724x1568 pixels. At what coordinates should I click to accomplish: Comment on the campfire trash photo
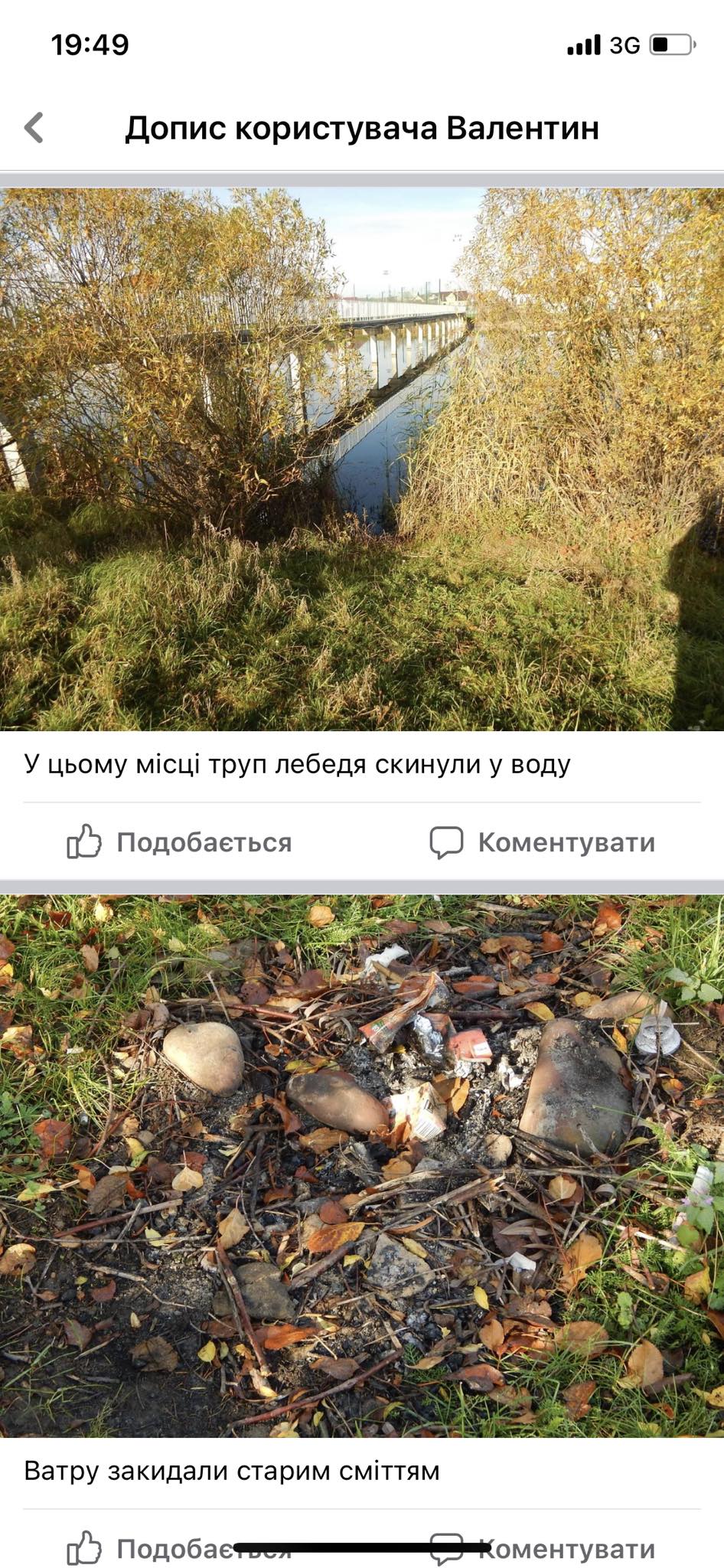pyautogui.click(x=543, y=1549)
